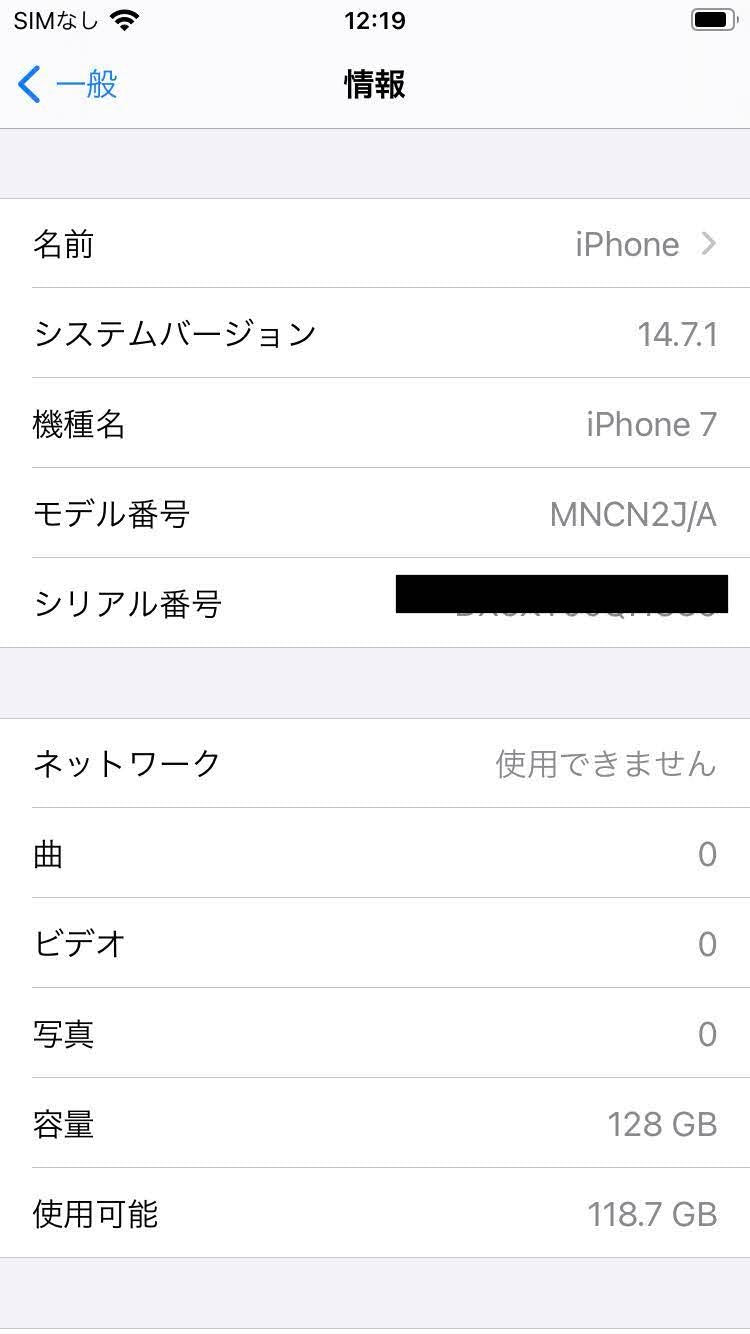Open the 名前 row to rename iPhone

coord(375,244)
